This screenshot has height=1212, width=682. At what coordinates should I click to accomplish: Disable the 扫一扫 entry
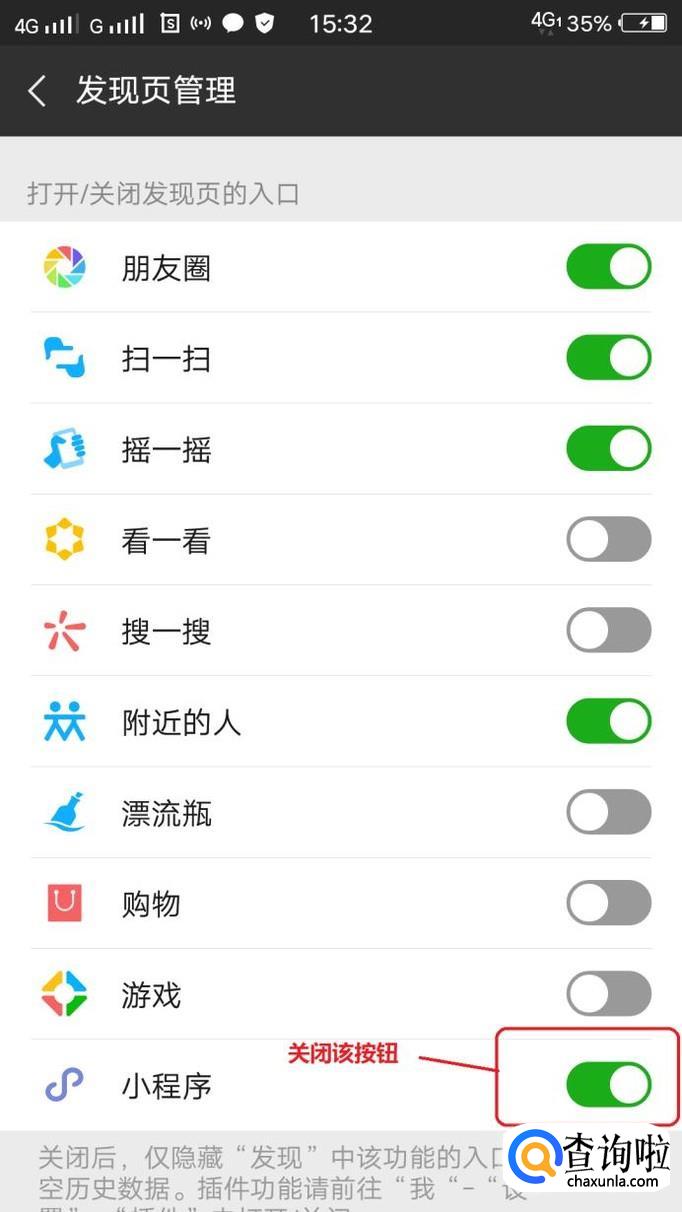point(608,358)
